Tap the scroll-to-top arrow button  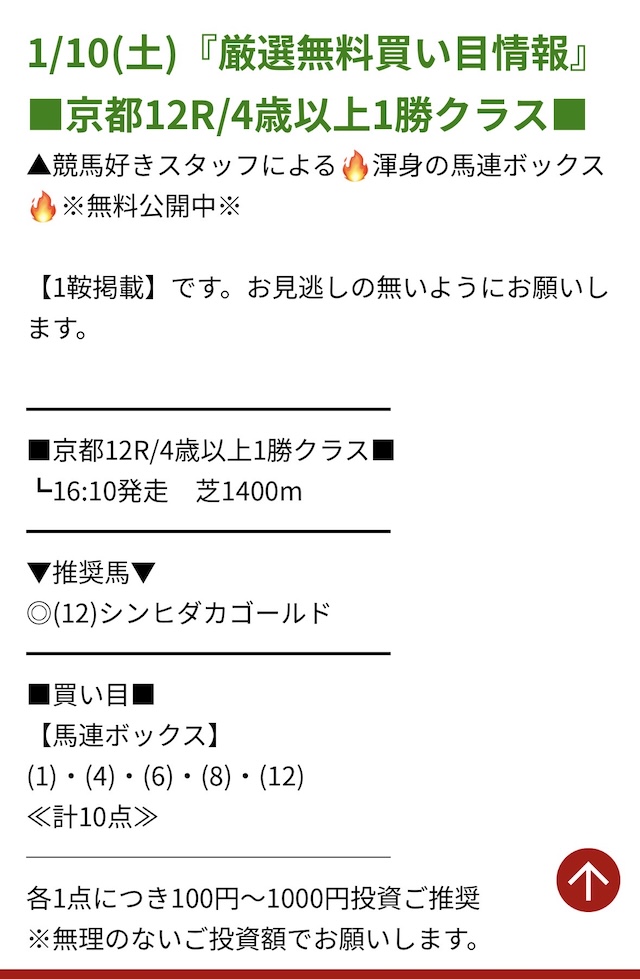coord(588,880)
